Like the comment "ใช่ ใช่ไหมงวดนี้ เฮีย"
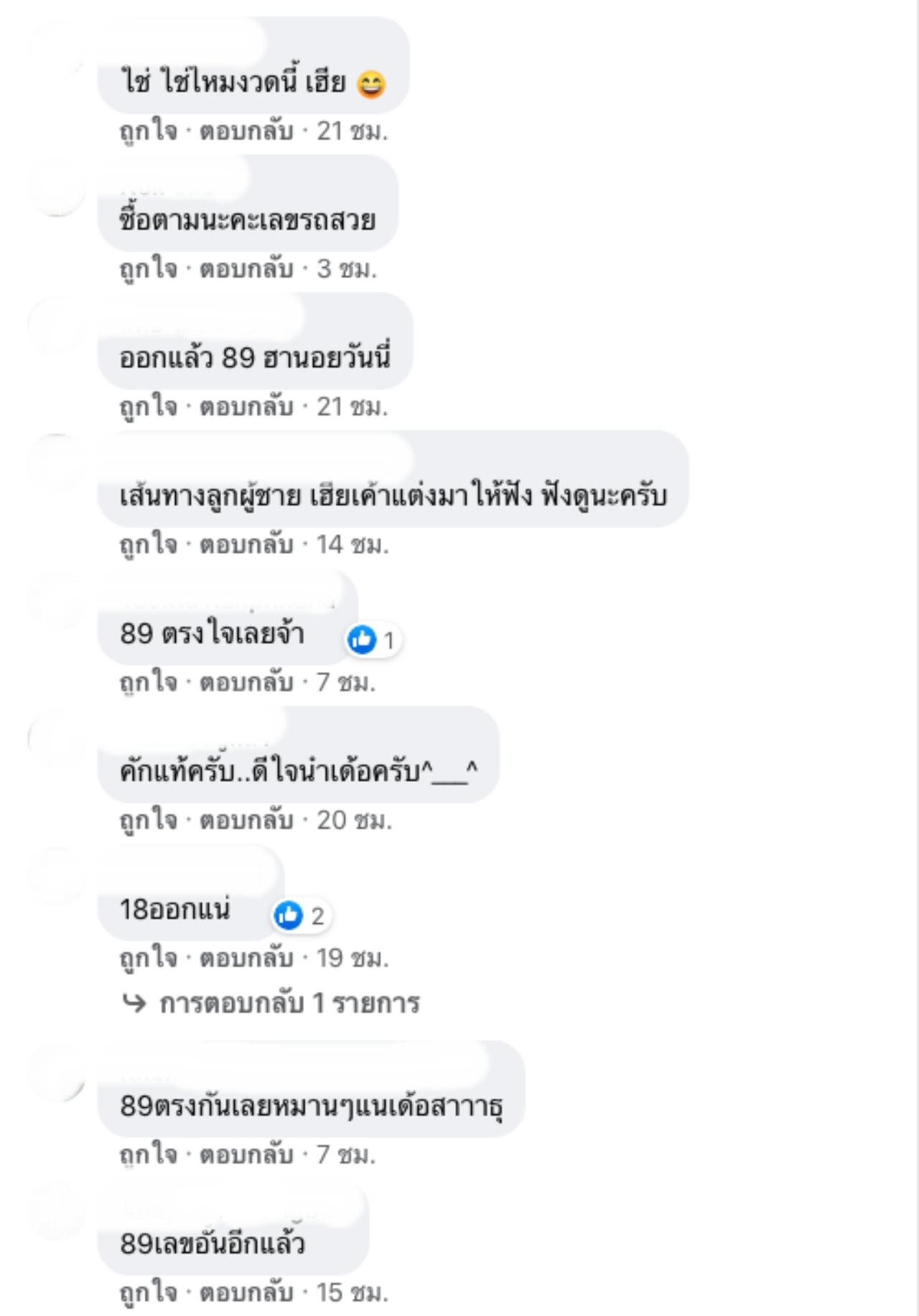This screenshot has height=1316, width=919. tap(148, 131)
